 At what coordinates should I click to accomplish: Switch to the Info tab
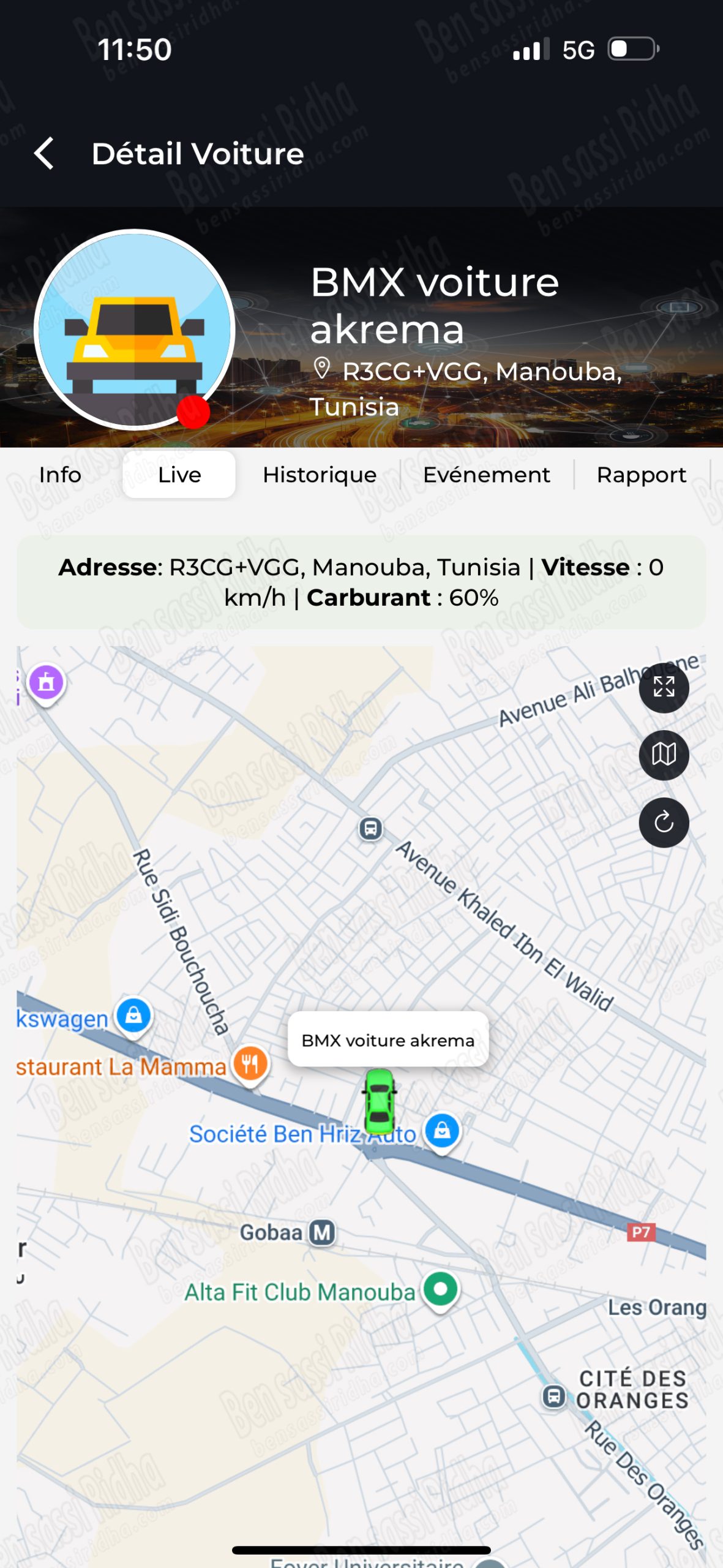pyautogui.click(x=60, y=475)
